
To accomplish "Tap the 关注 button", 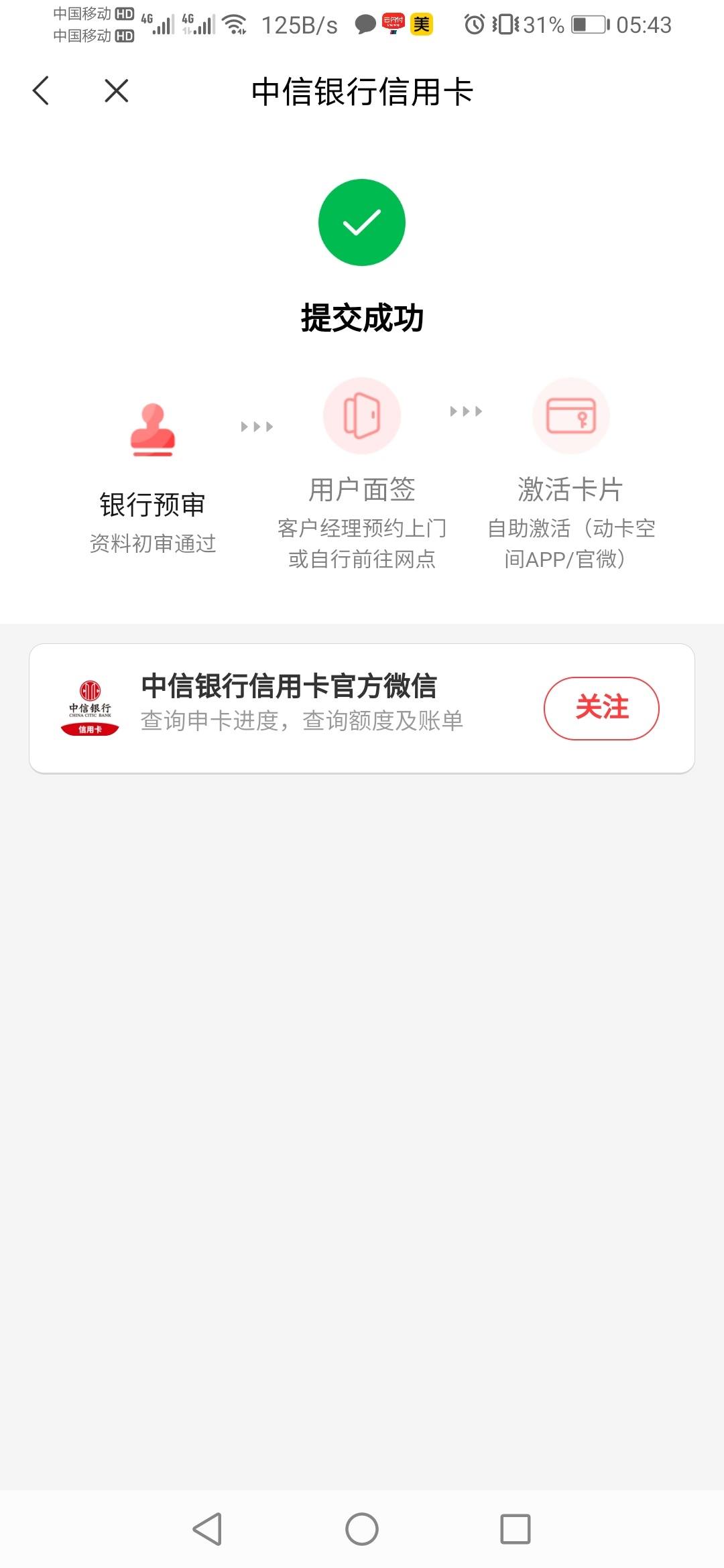I will pos(601,708).
